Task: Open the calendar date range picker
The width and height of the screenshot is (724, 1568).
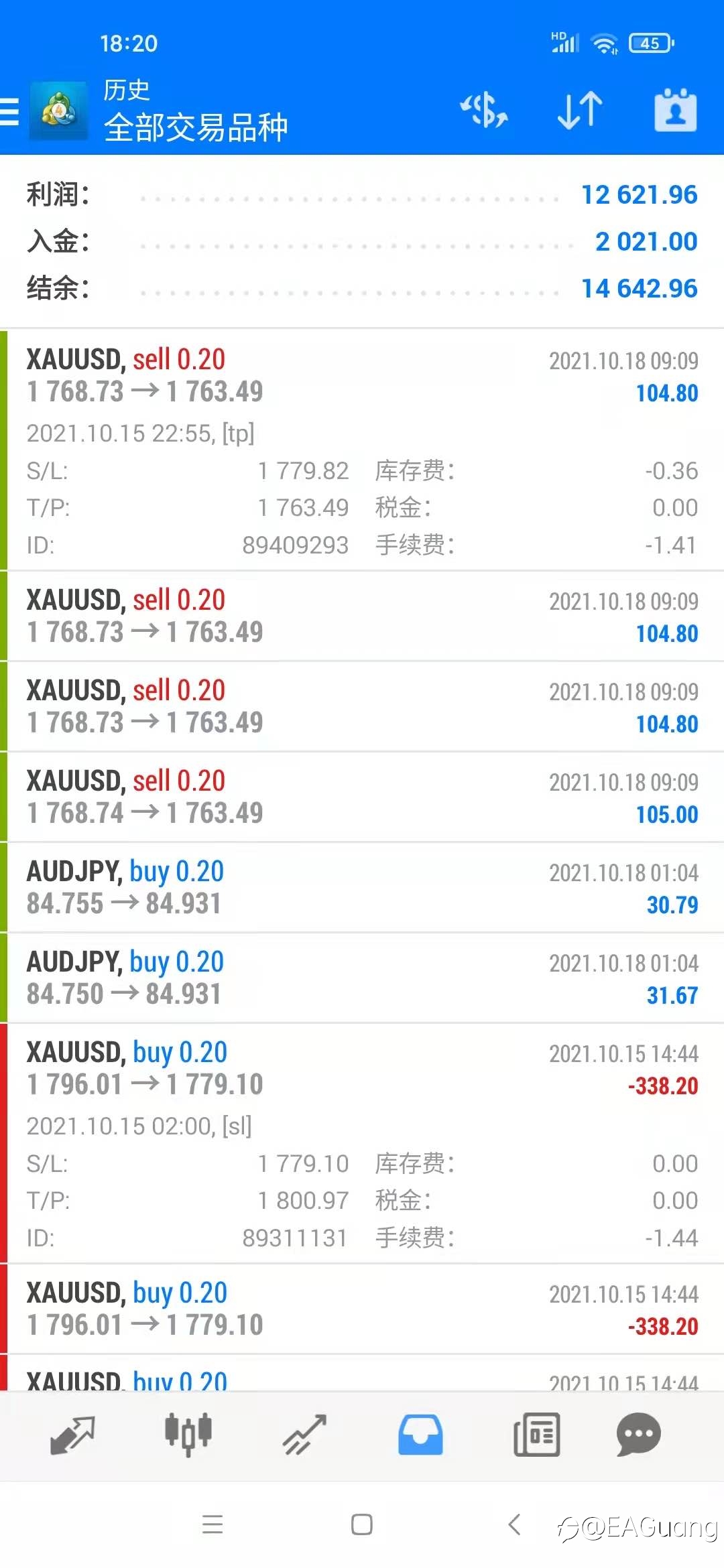Action: (x=675, y=110)
